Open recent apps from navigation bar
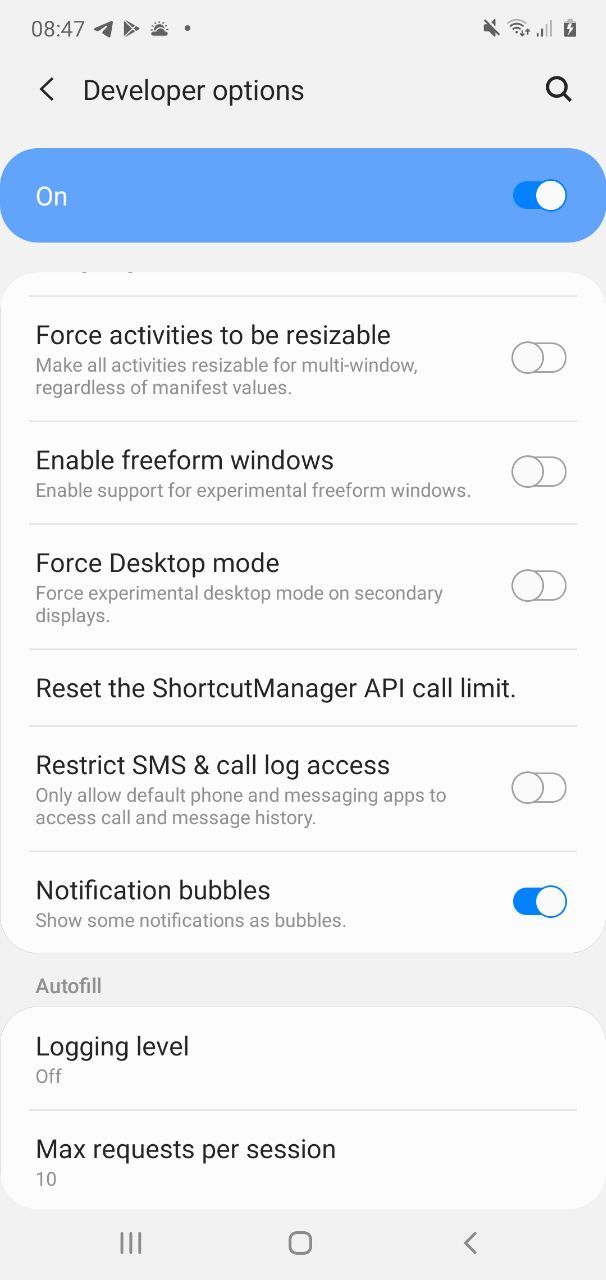 click(x=131, y=1243)
